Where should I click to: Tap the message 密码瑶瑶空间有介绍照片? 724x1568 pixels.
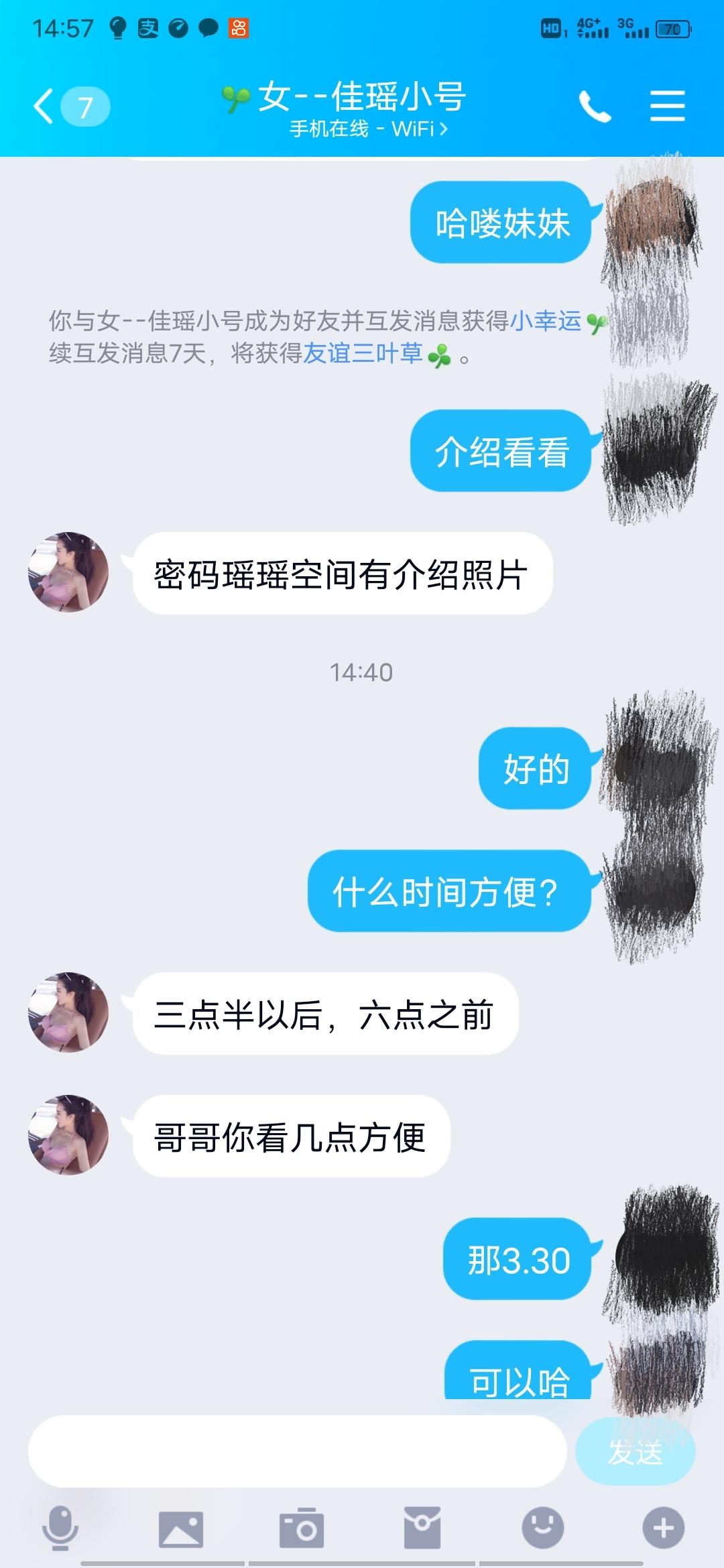[x=342, y=573]
